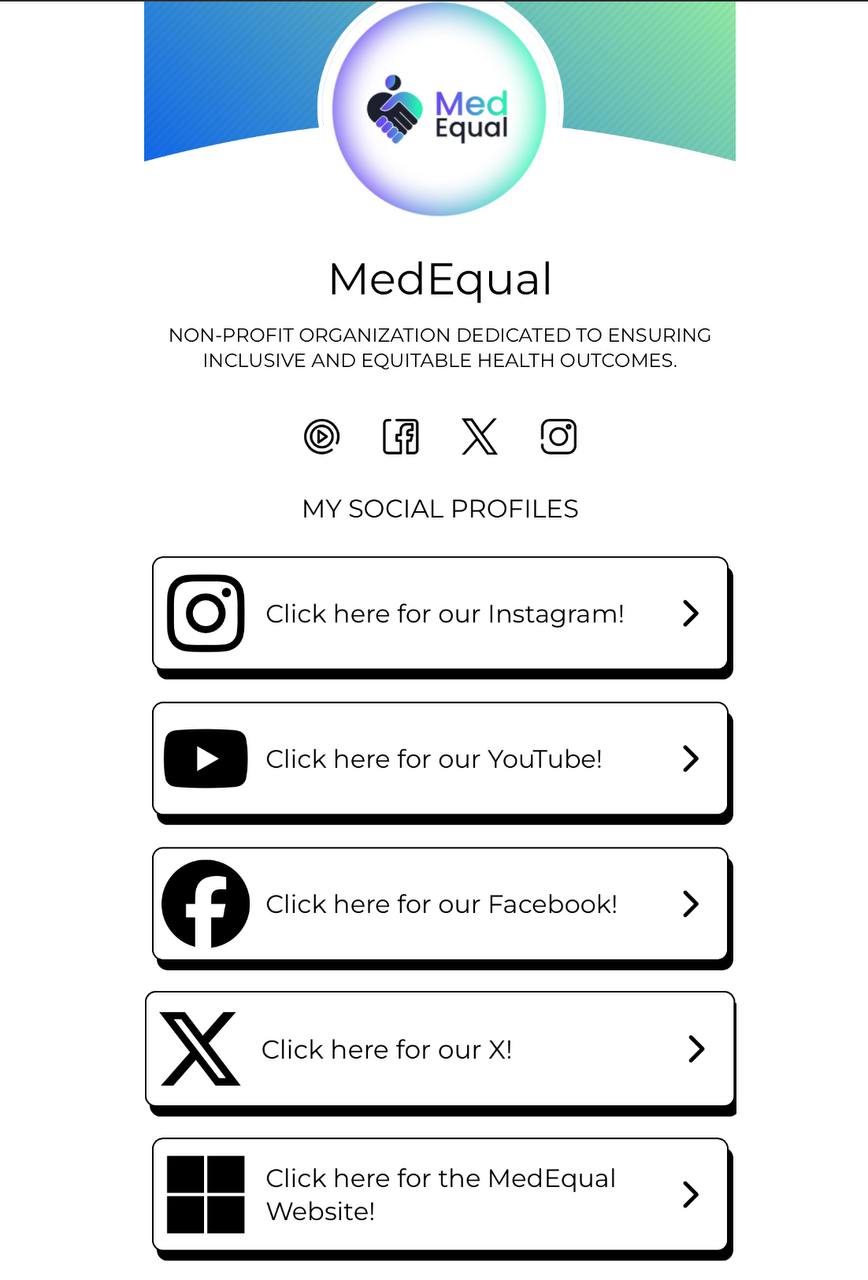The height and width of the screenshot is (1280, 868).
Task: Tap the small Instagram icon under the description
Action: point(559,437)
